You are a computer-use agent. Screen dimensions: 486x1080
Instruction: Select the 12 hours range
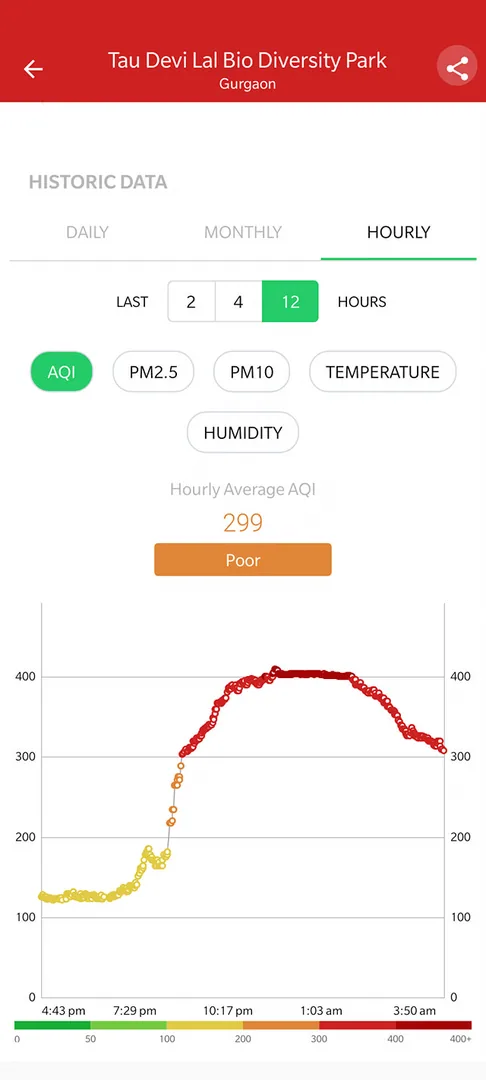click(x=290, y=302)
